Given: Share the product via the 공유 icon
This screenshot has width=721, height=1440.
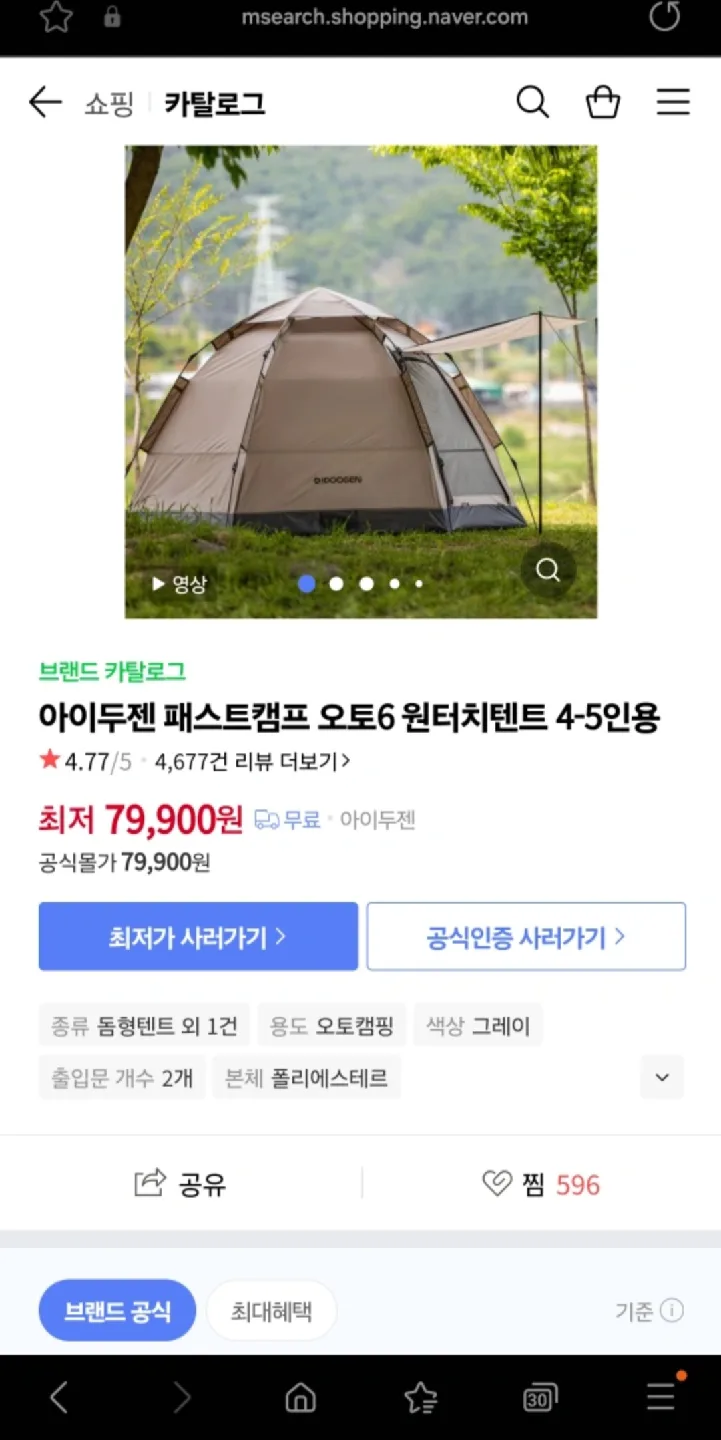Looking at the screenshot, I should coord(178,1184).
